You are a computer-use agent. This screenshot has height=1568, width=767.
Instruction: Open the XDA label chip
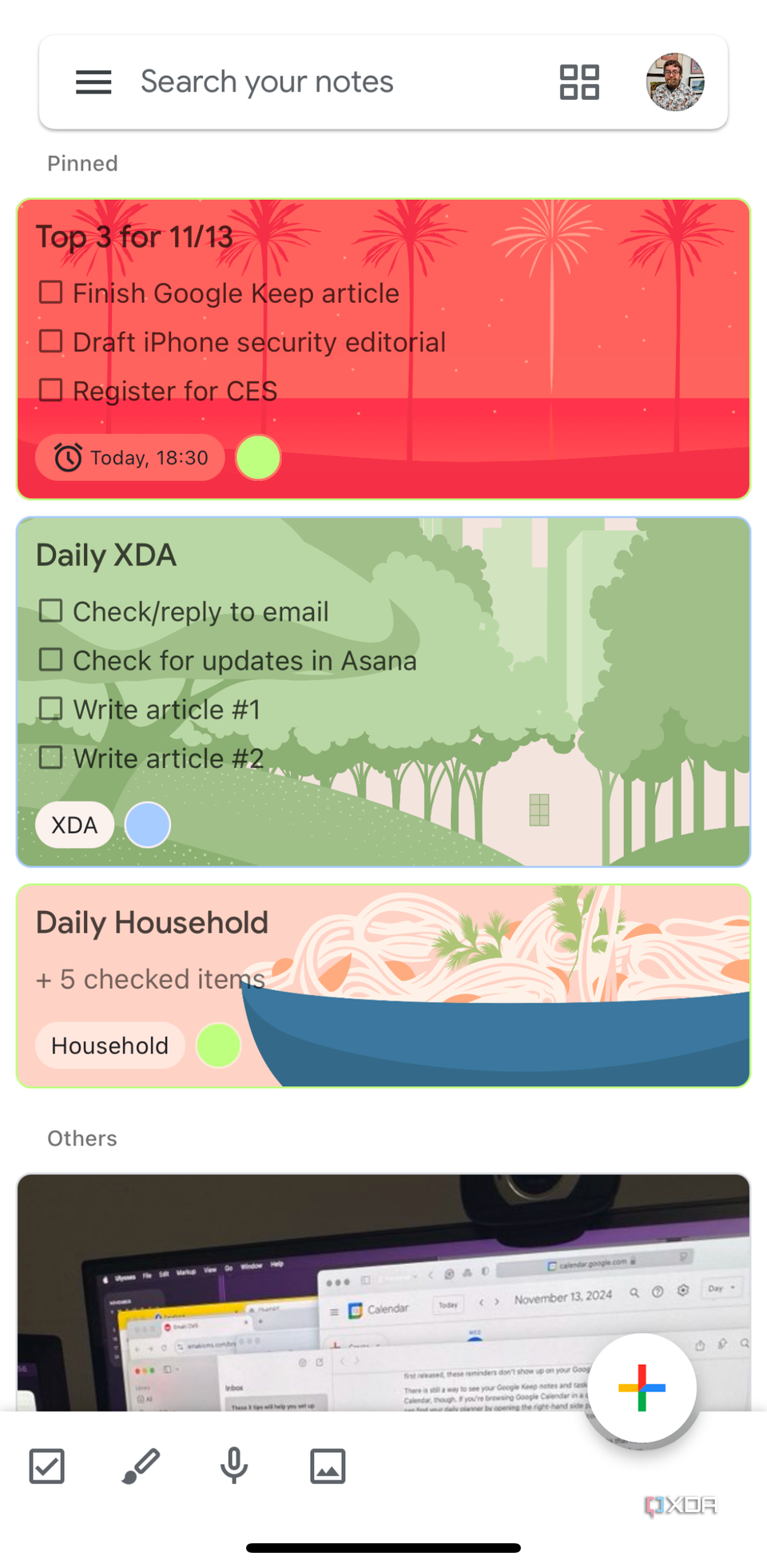click(74, 824)
